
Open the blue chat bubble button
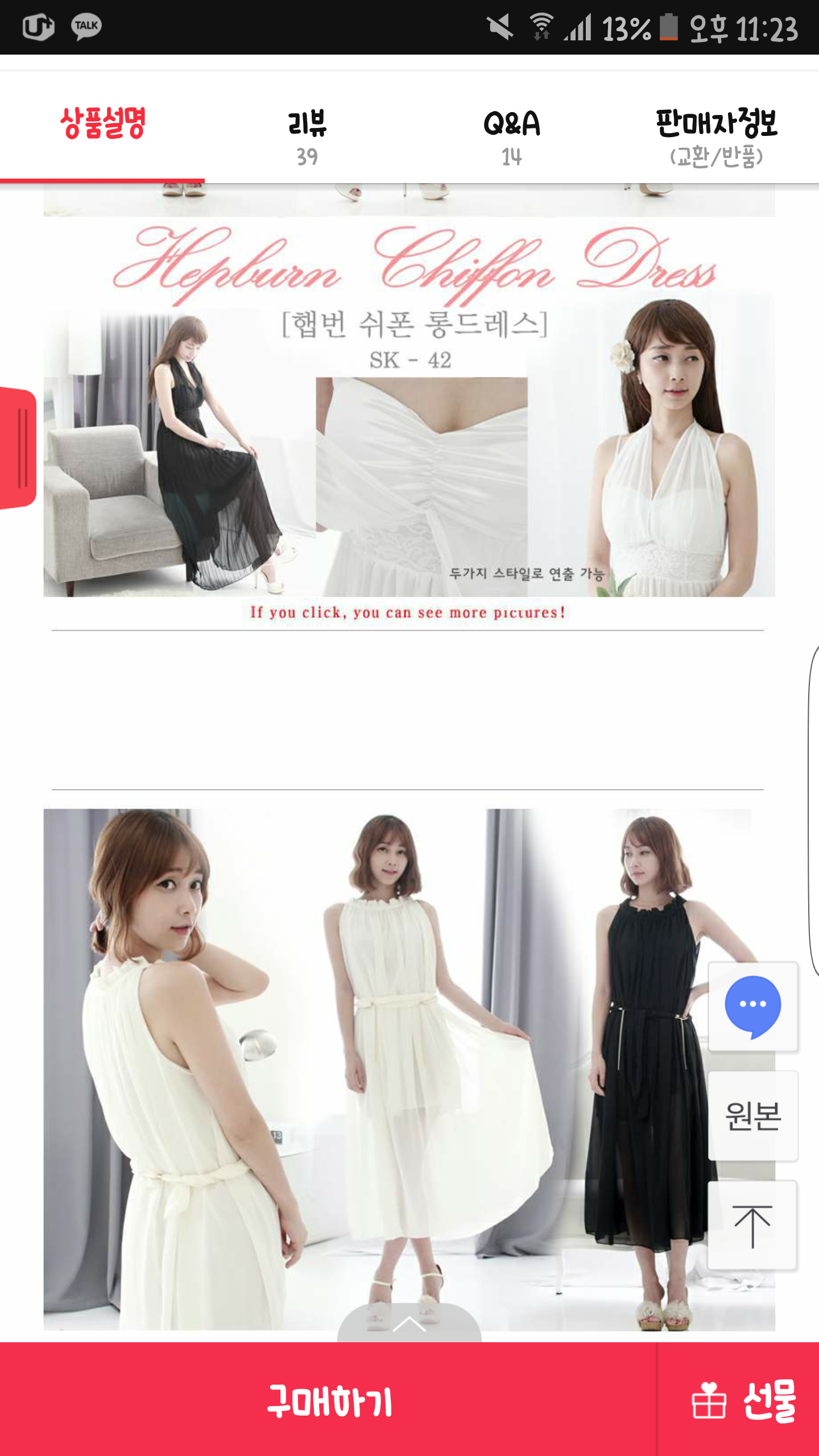pyautogui.click(x=752, y=1006)
